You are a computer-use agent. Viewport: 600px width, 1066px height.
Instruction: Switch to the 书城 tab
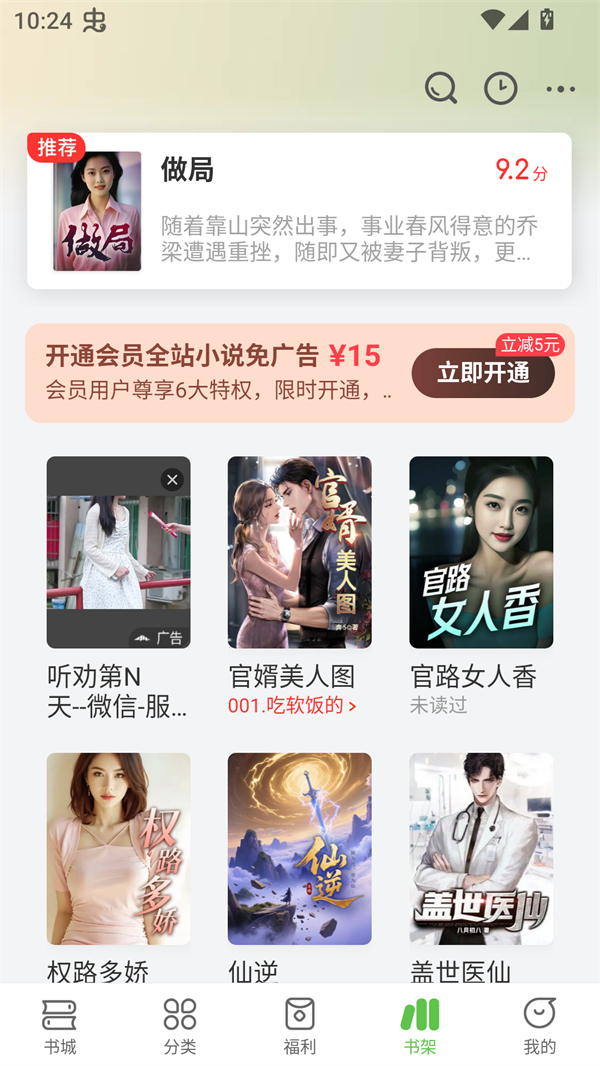(60, 1026)
